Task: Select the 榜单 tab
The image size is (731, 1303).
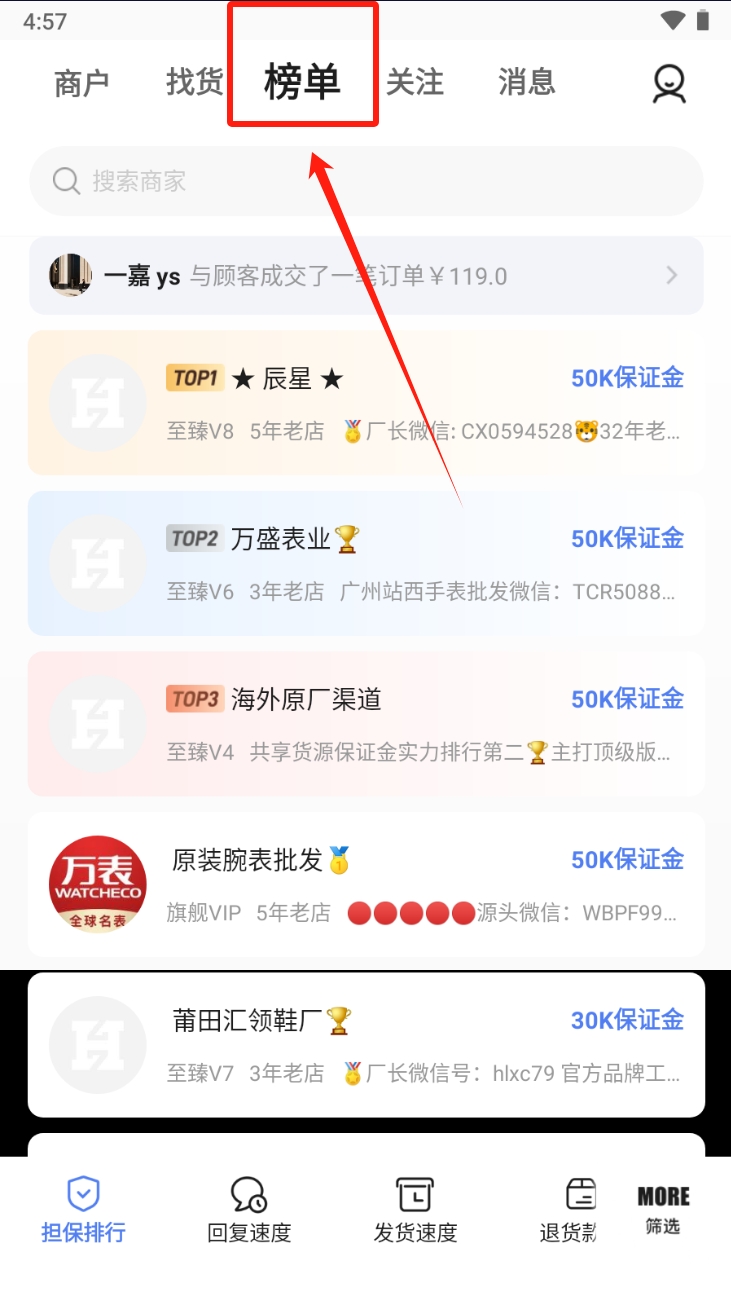Action: tap(302, 82)
